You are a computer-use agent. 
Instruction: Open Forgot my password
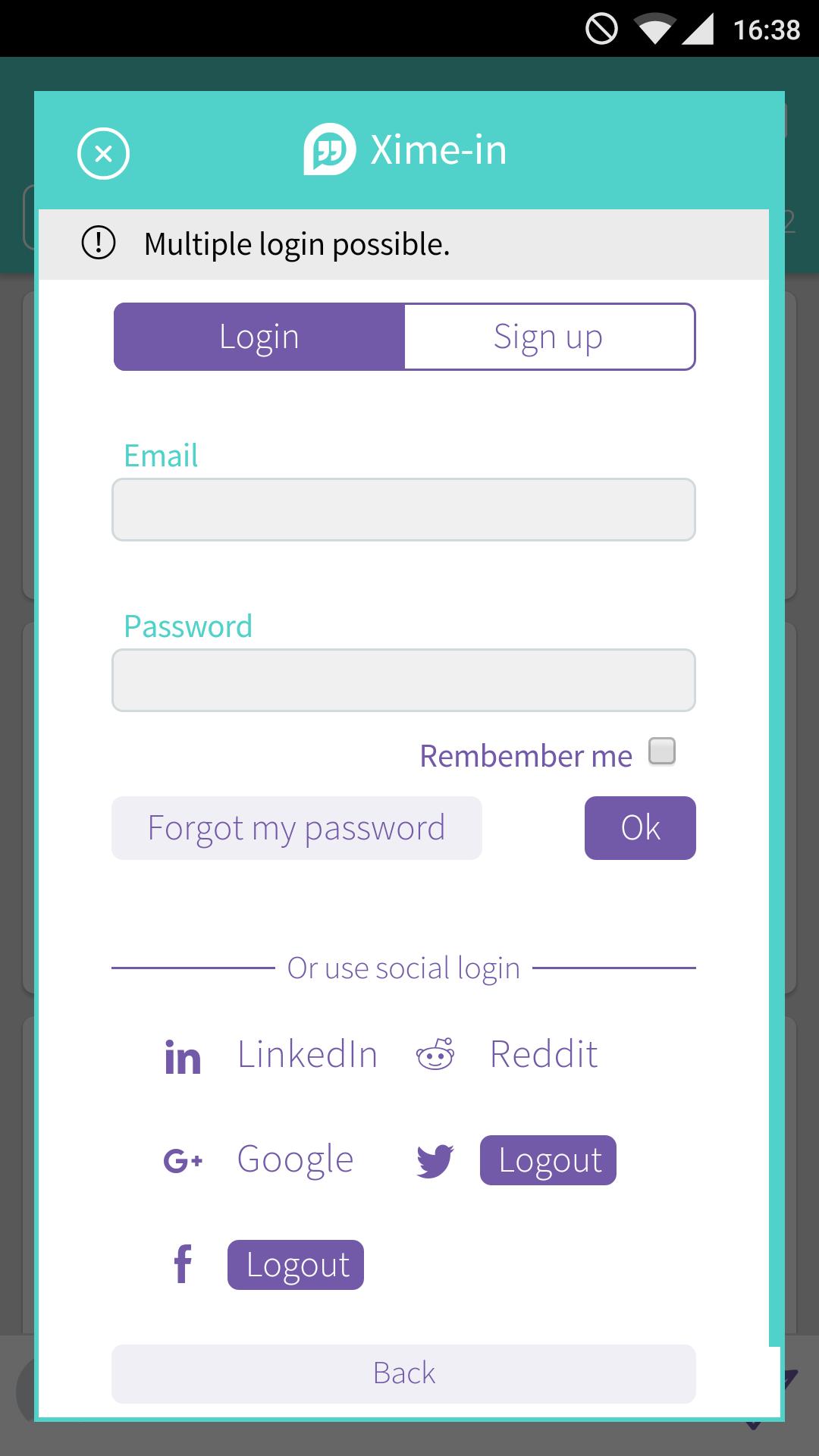click(x=297, y=828)
